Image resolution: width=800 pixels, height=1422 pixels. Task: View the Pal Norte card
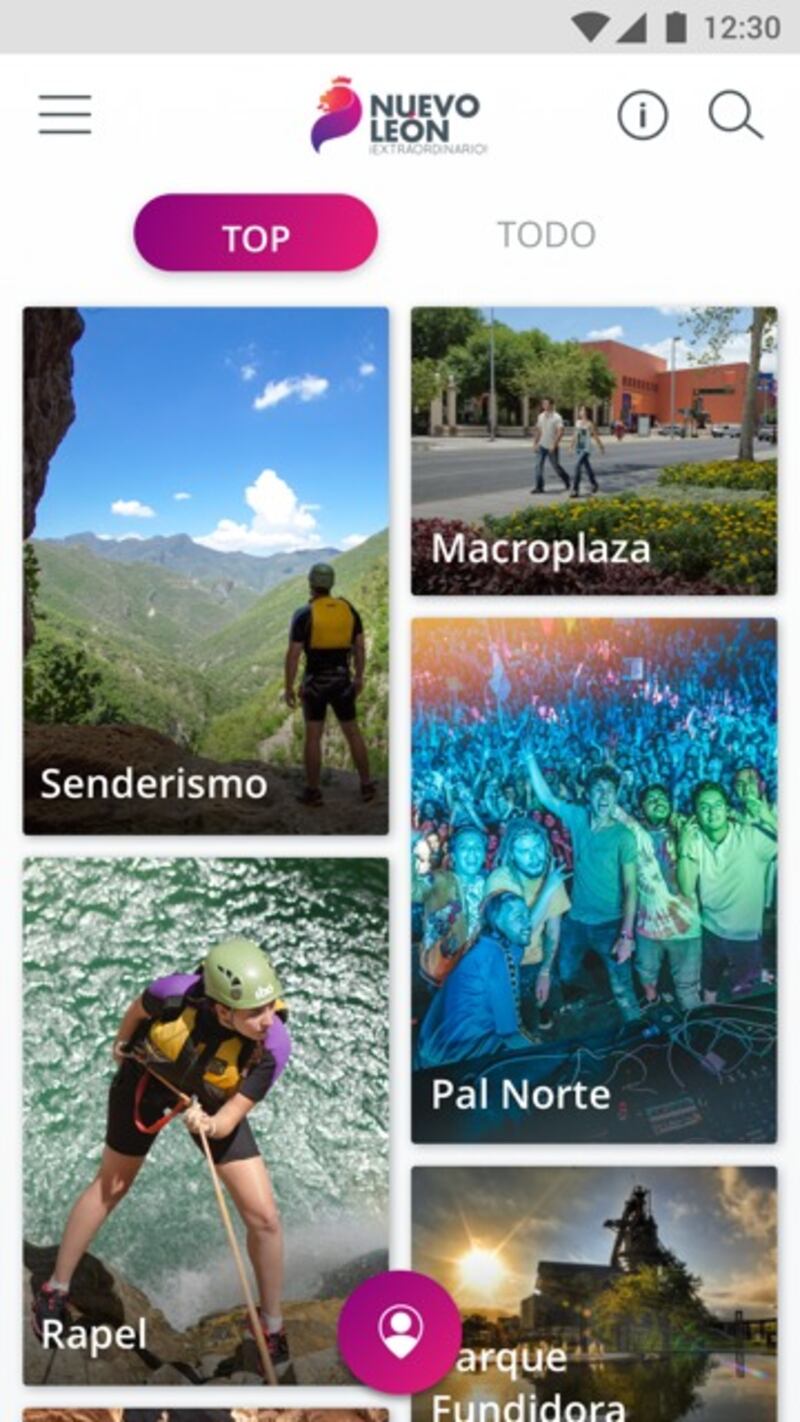pos(594,881)
